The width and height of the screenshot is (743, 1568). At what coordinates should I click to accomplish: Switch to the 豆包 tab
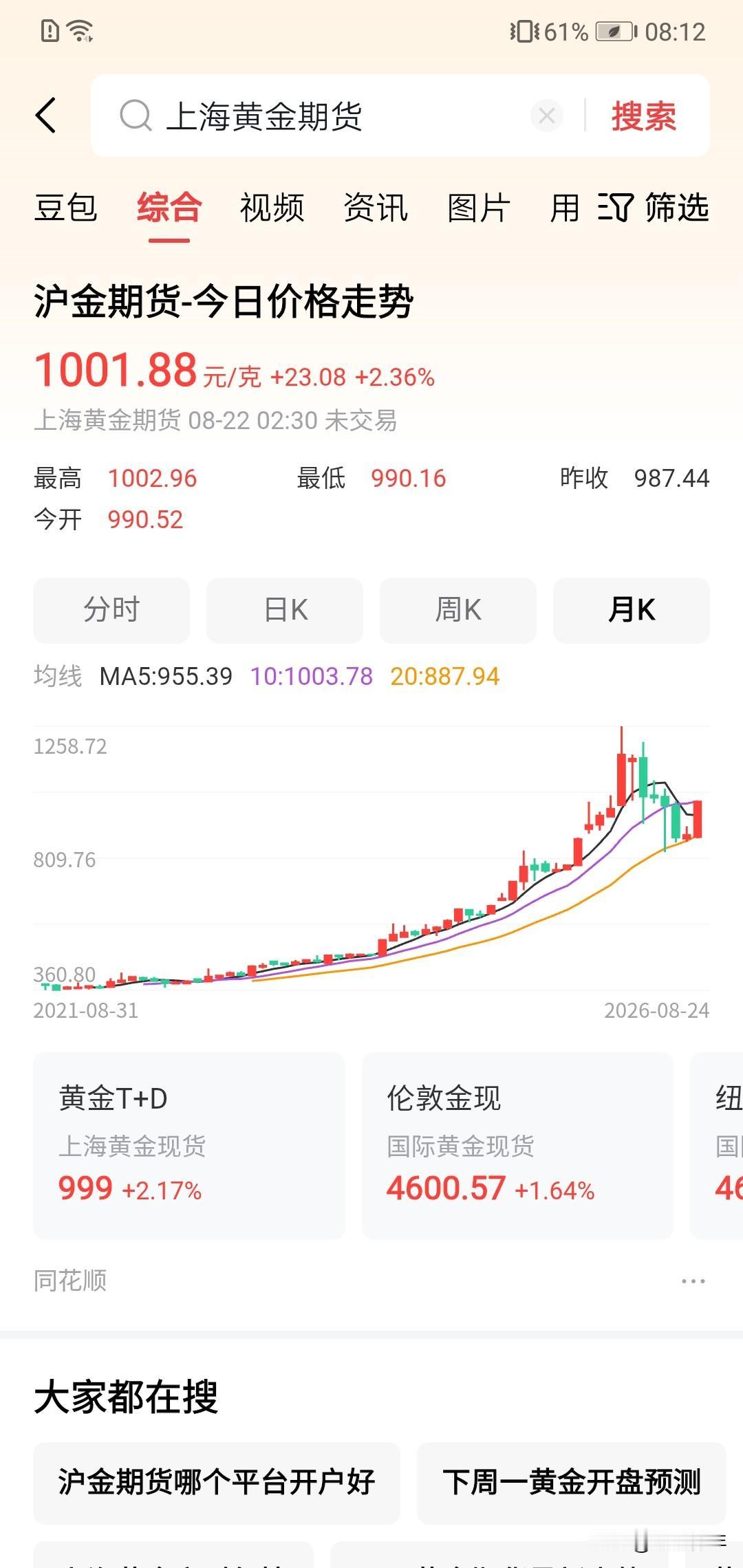[66, 208]
